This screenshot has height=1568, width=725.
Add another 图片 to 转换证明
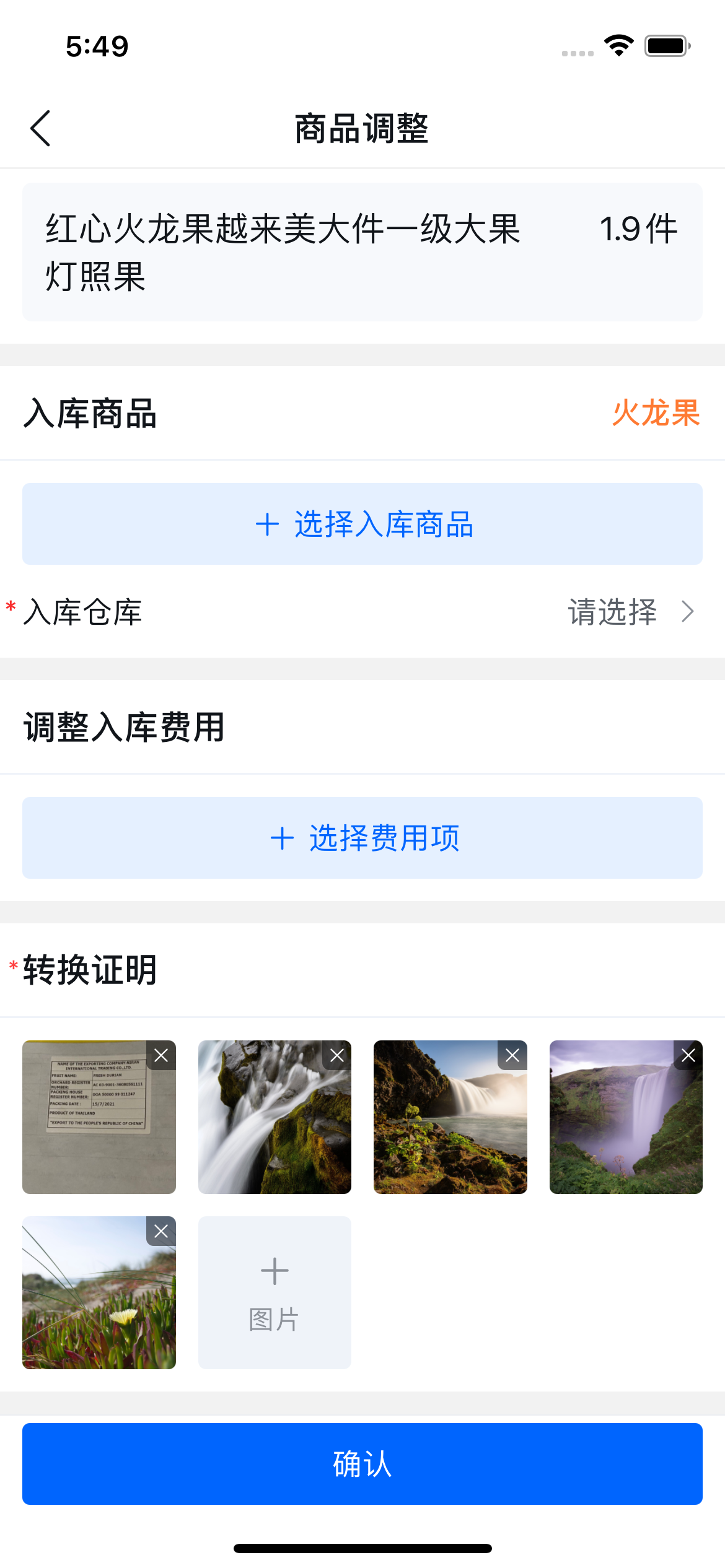pyautogui.click(x=275, y=1292)
